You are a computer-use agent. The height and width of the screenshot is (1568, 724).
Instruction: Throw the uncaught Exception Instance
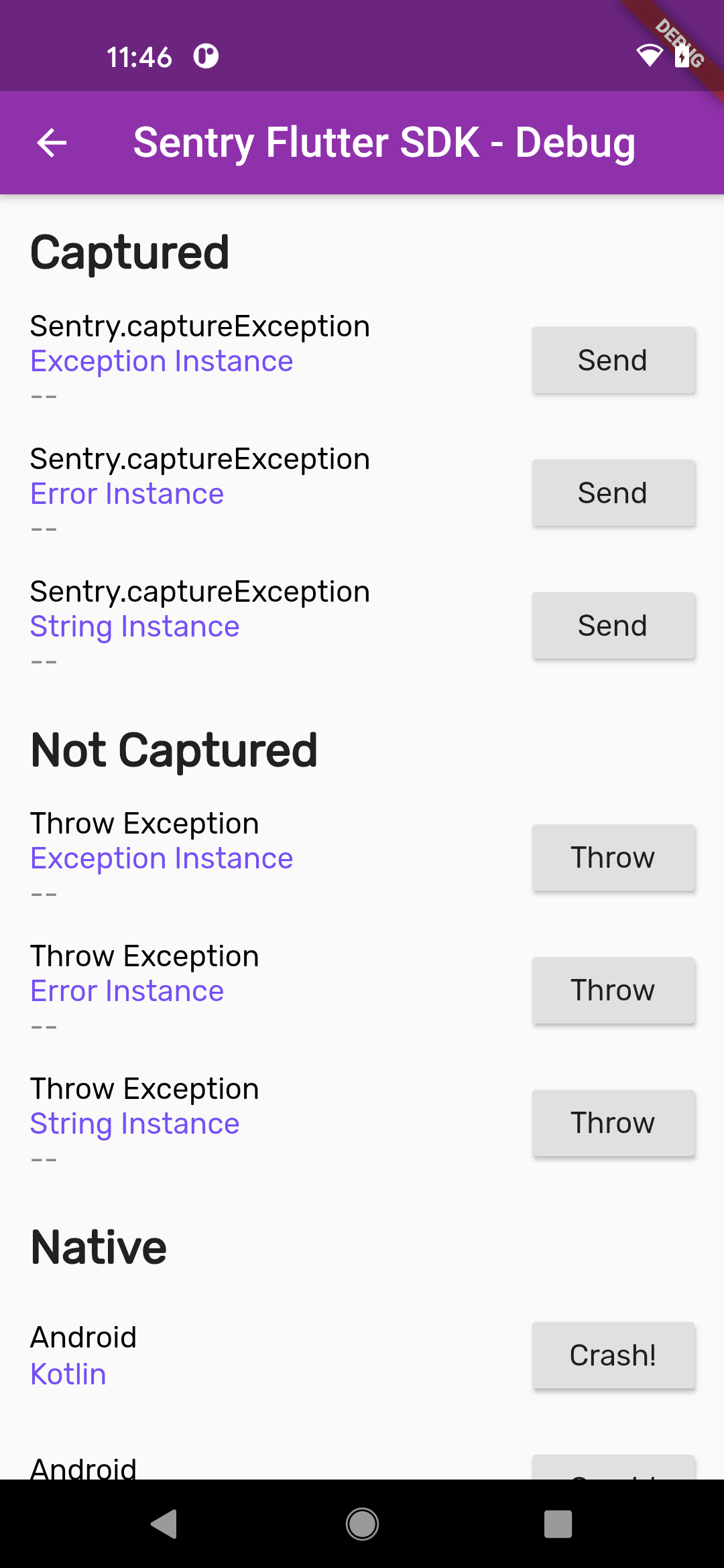613,858
